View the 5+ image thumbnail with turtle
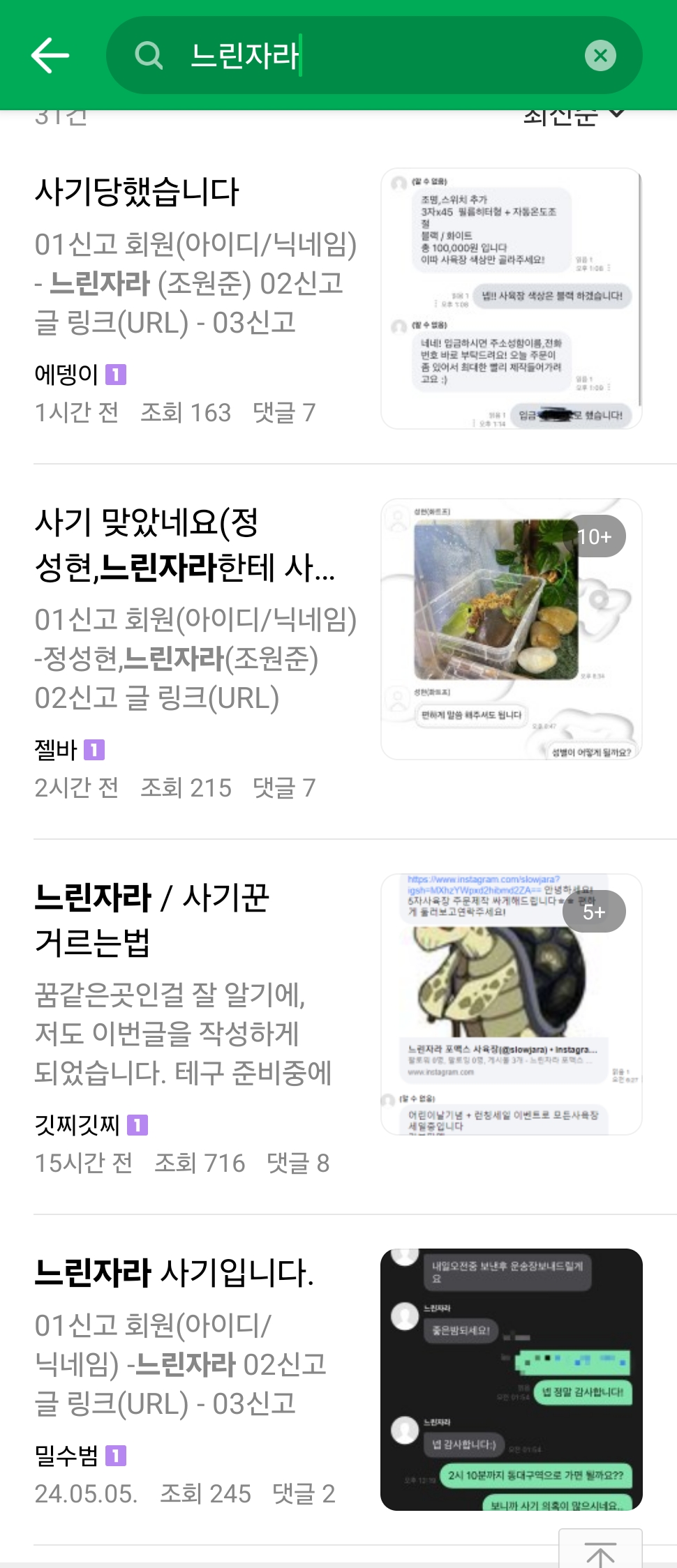Viewport: 677px width, 1568px height. [x=511, y=1004]
